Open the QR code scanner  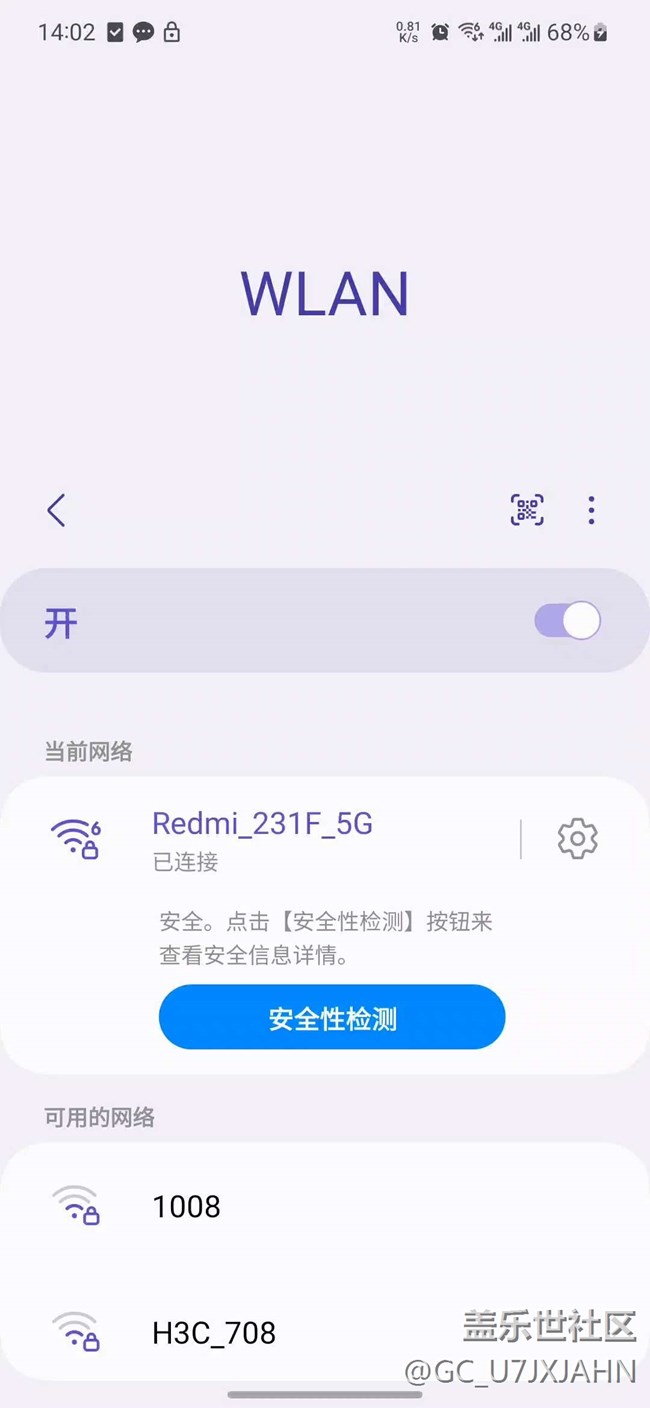click(x=527, y=510)
